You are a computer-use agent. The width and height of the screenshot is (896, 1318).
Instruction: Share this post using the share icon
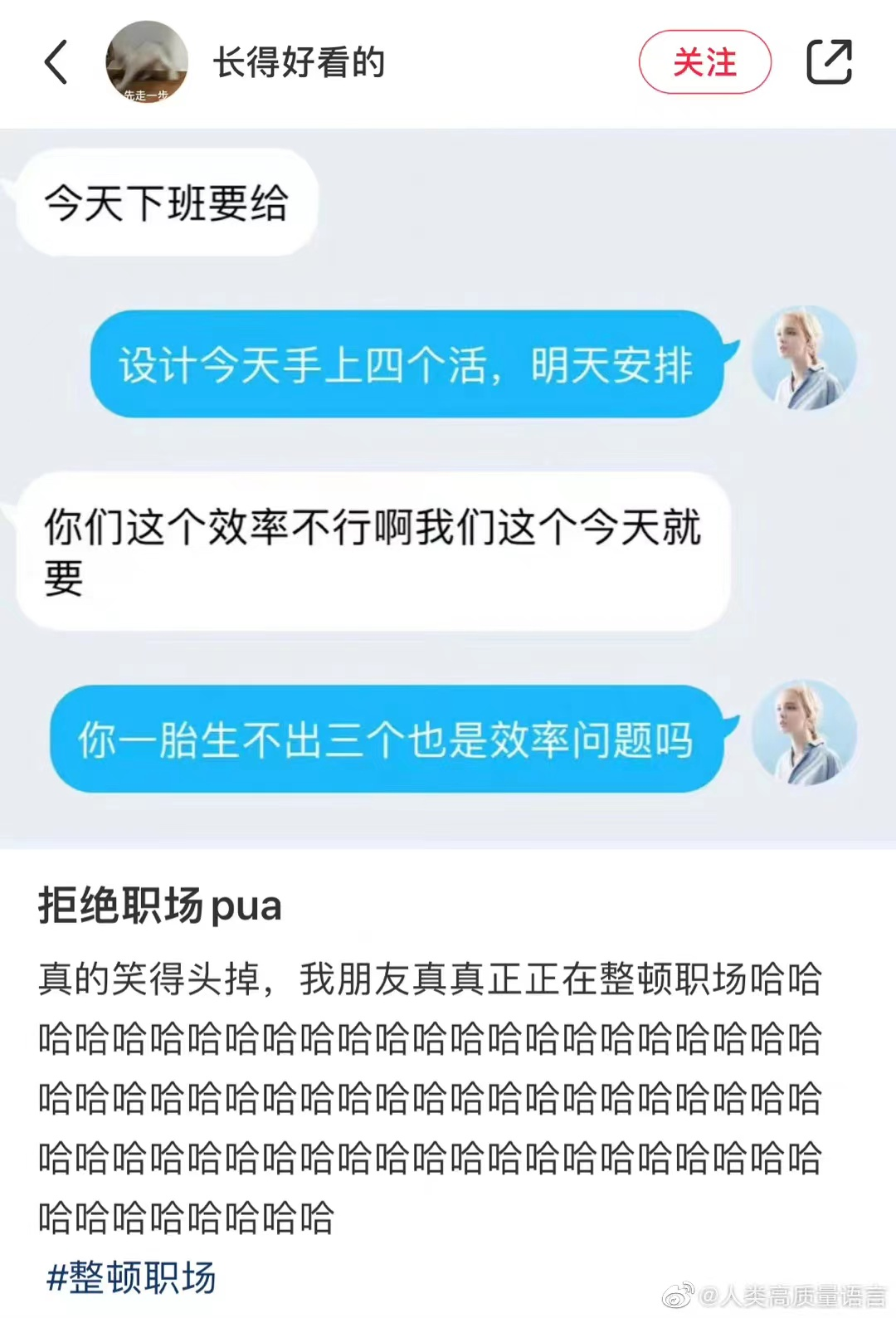pos(829,62)
